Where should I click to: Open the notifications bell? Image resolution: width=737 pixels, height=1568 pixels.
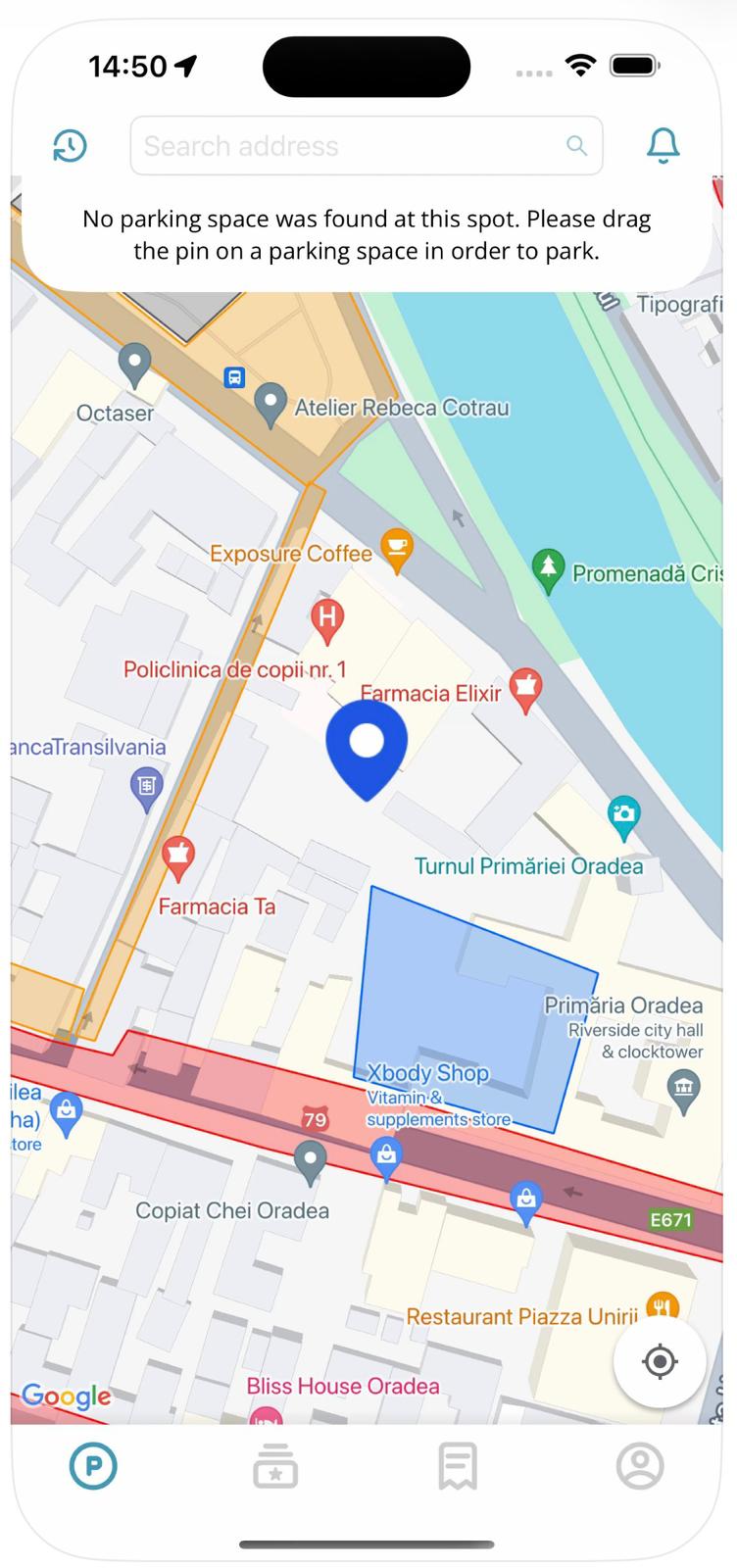(x=663, y=146)
